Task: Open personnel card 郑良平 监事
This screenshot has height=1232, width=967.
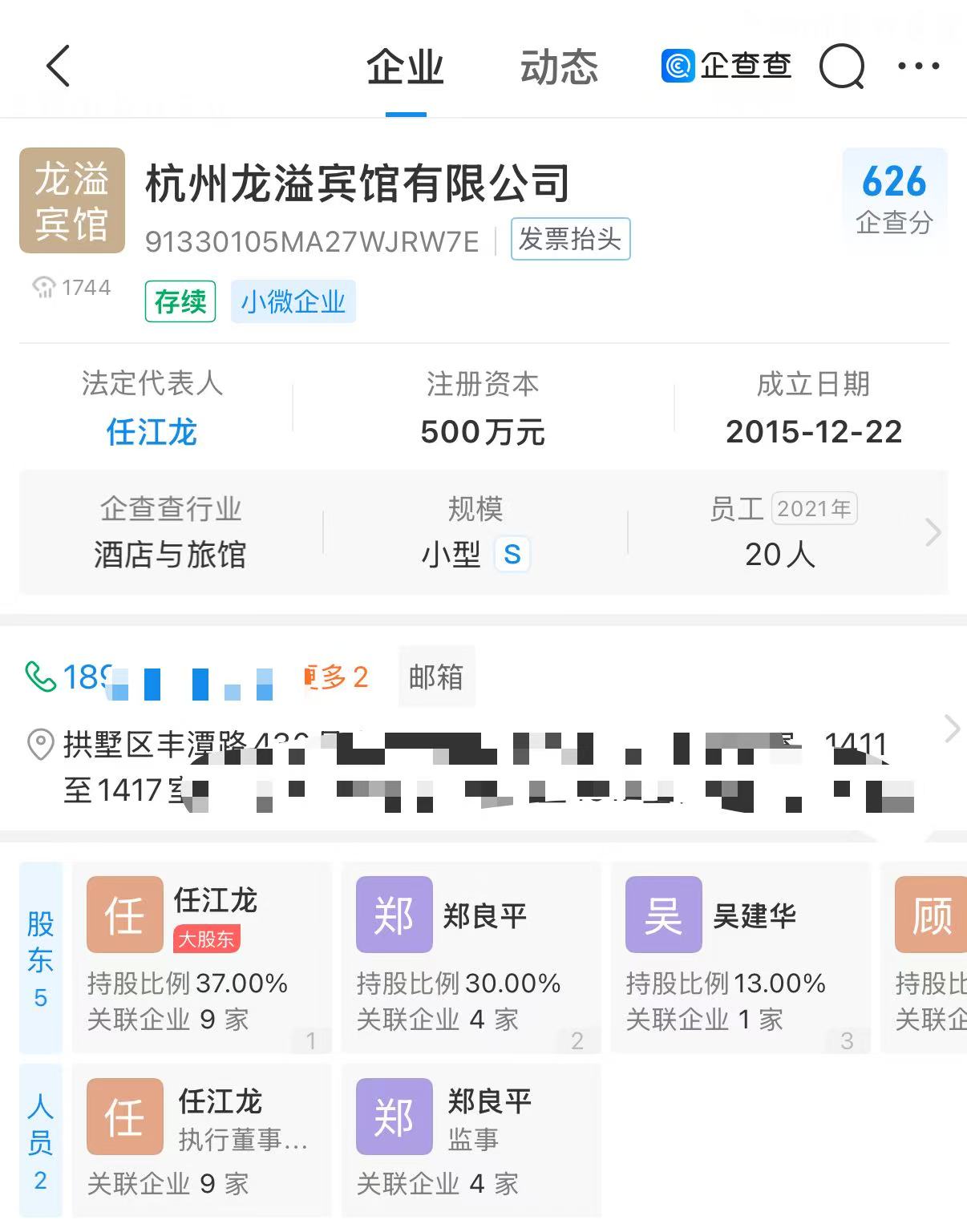Action: point(471,1140)
